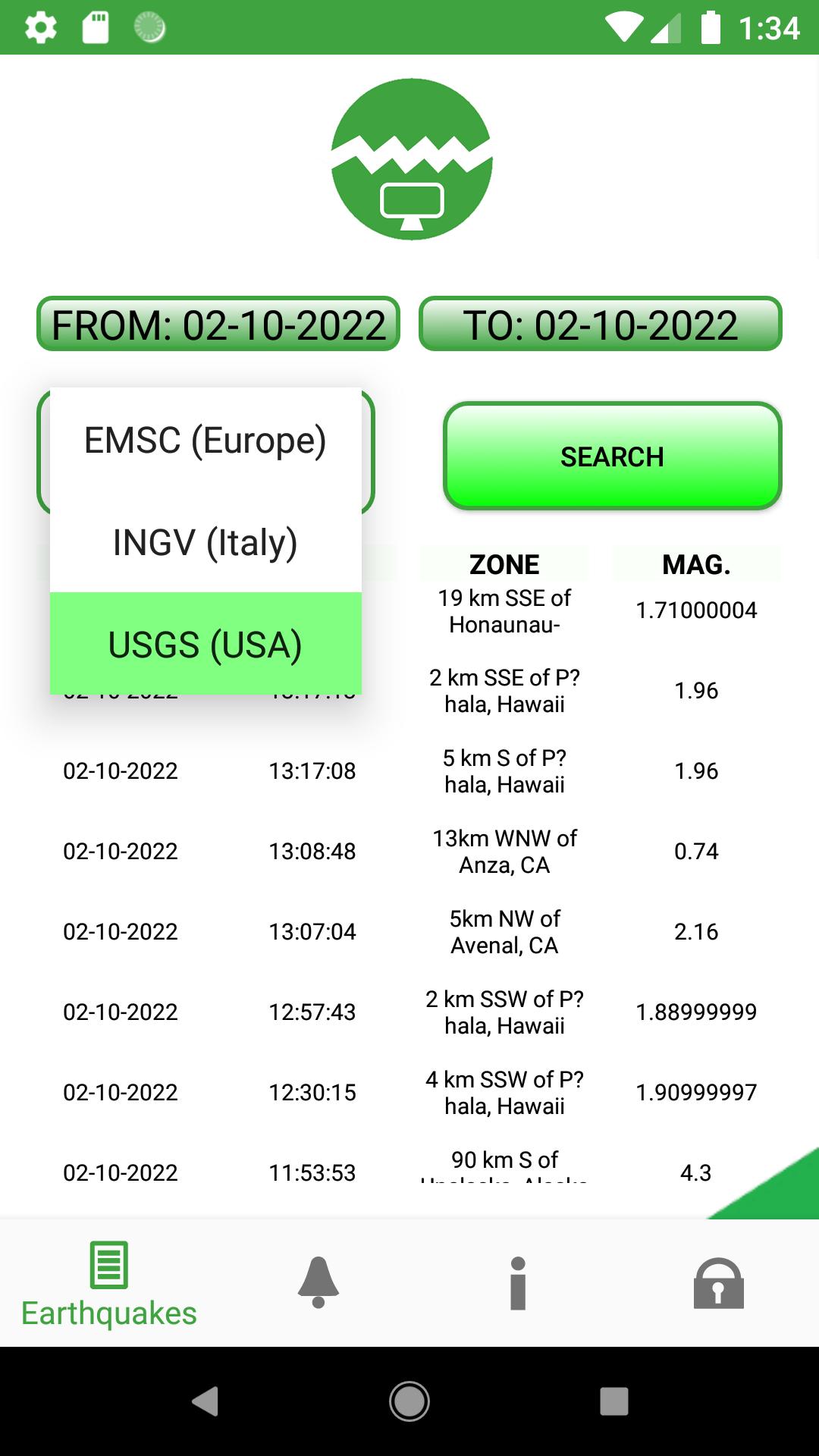View the 12:30:15 earthquake entry

(312, 1093)
